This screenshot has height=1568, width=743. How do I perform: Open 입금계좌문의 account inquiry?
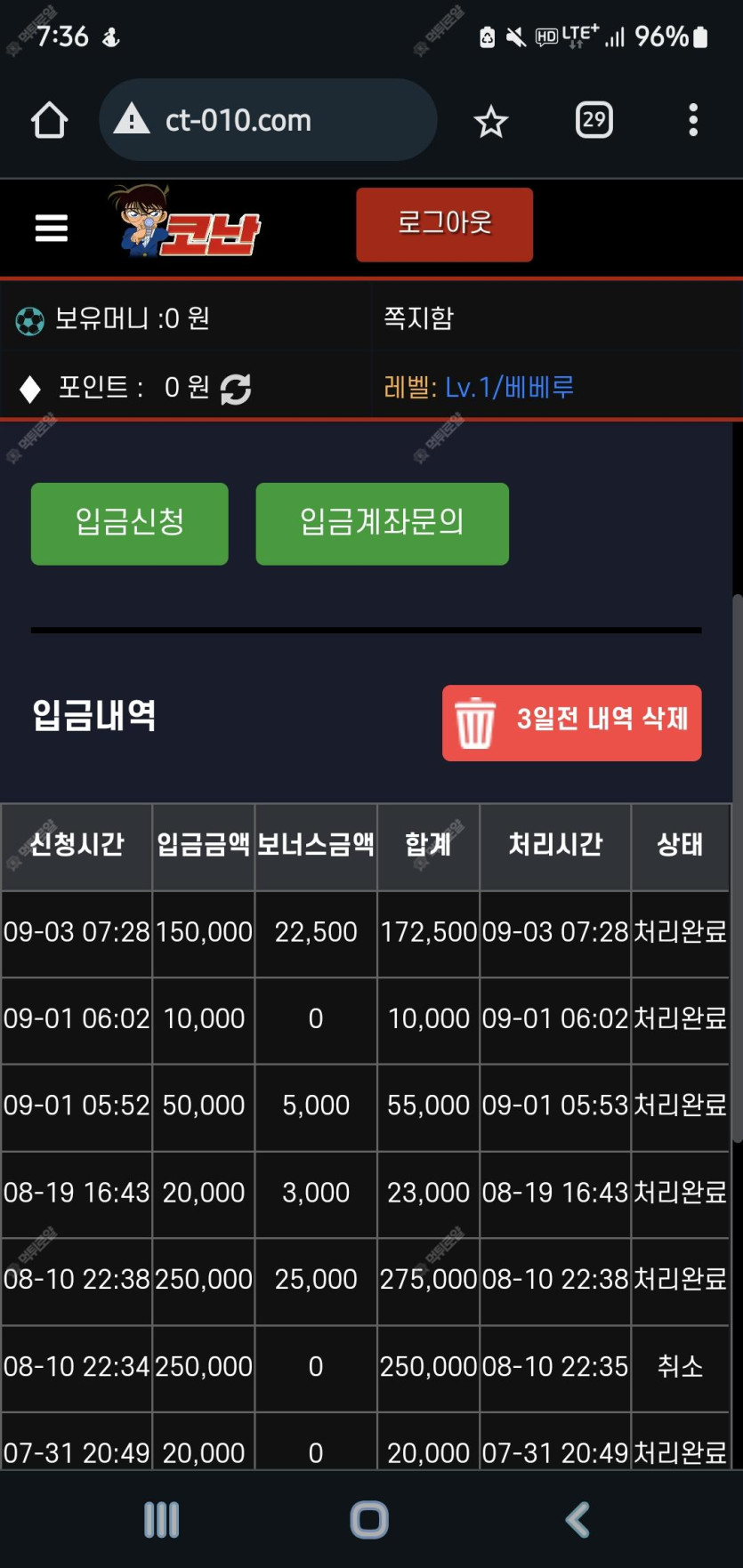382,523
